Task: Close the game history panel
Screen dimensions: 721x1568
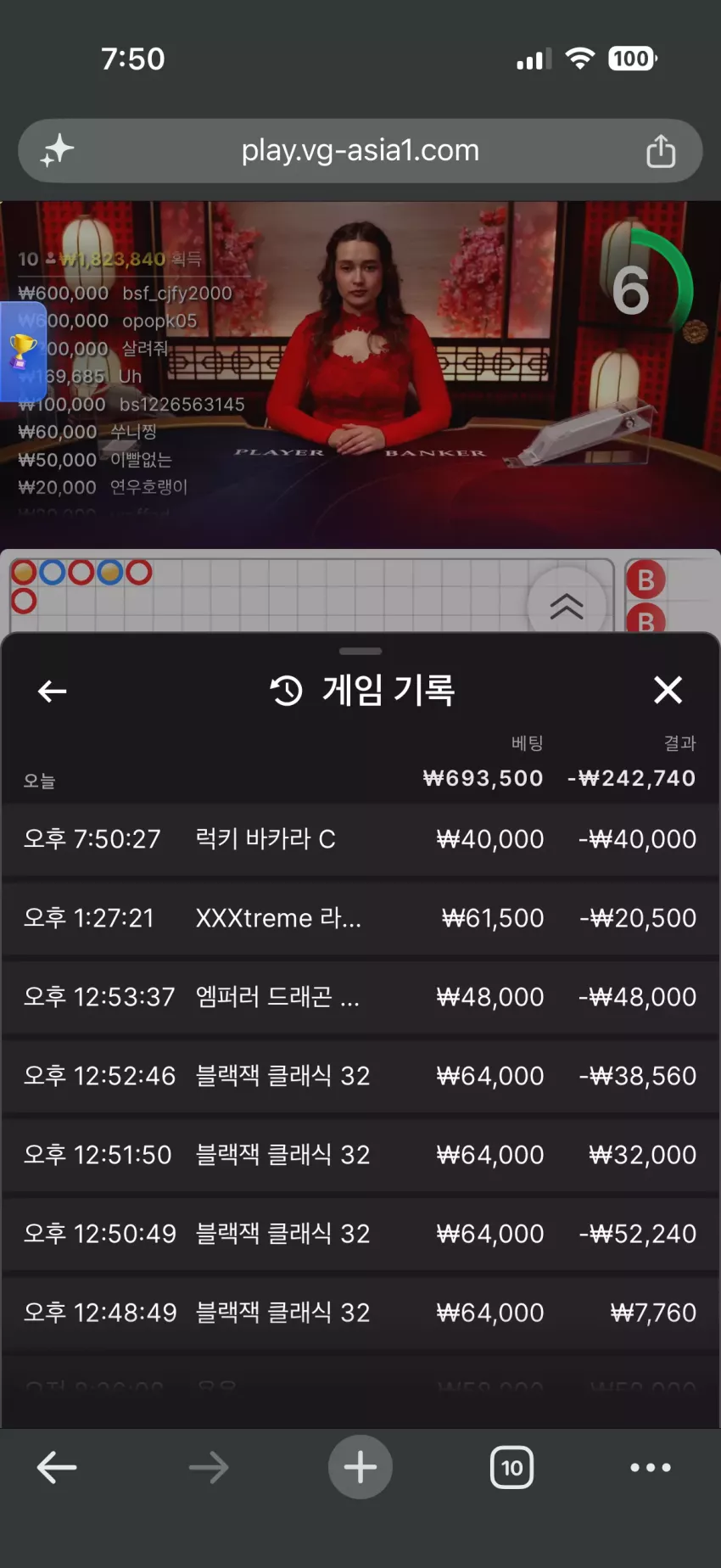Action: (x=668, y=690)
